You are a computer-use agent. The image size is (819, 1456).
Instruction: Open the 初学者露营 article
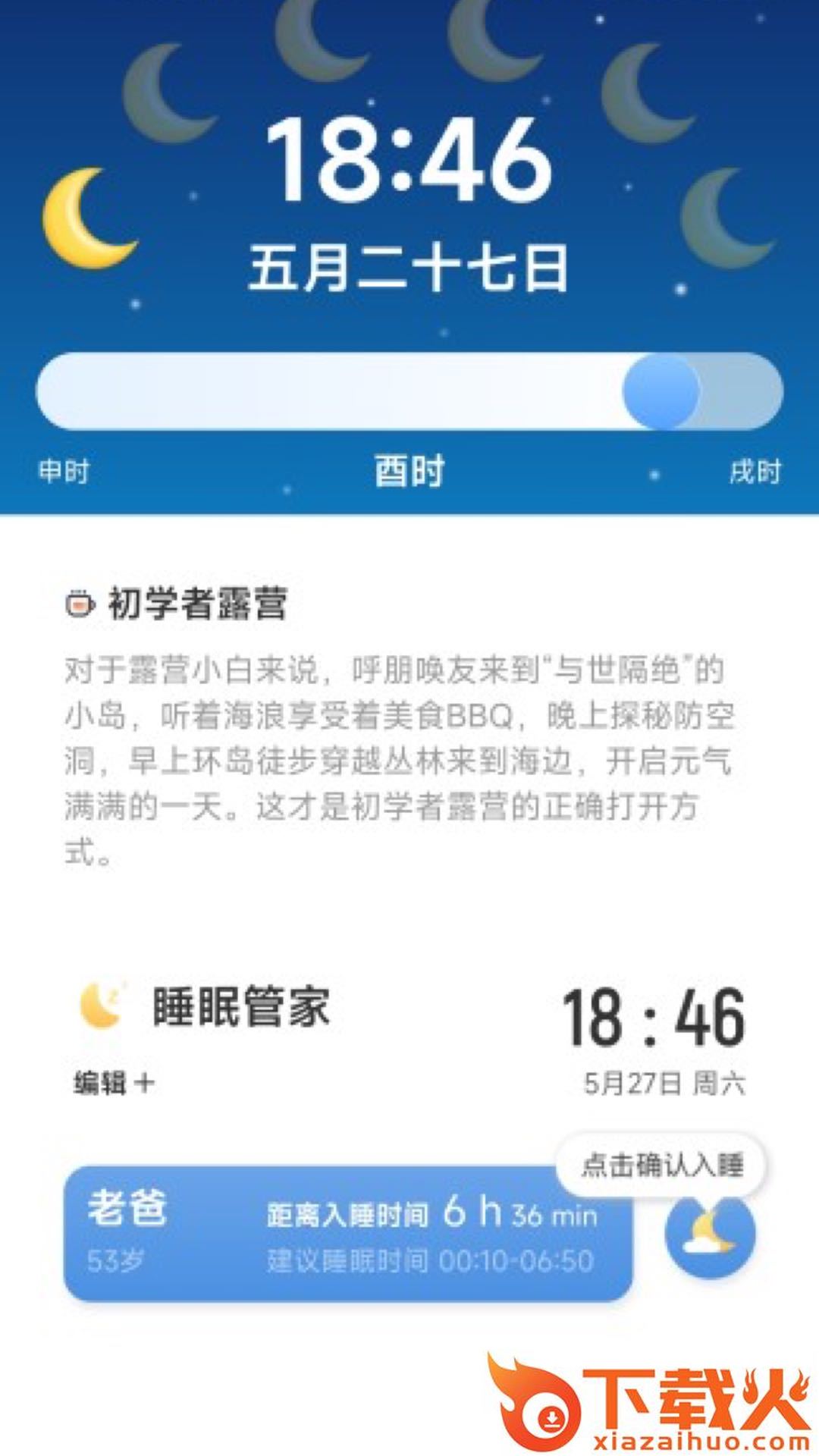point(197,604)
